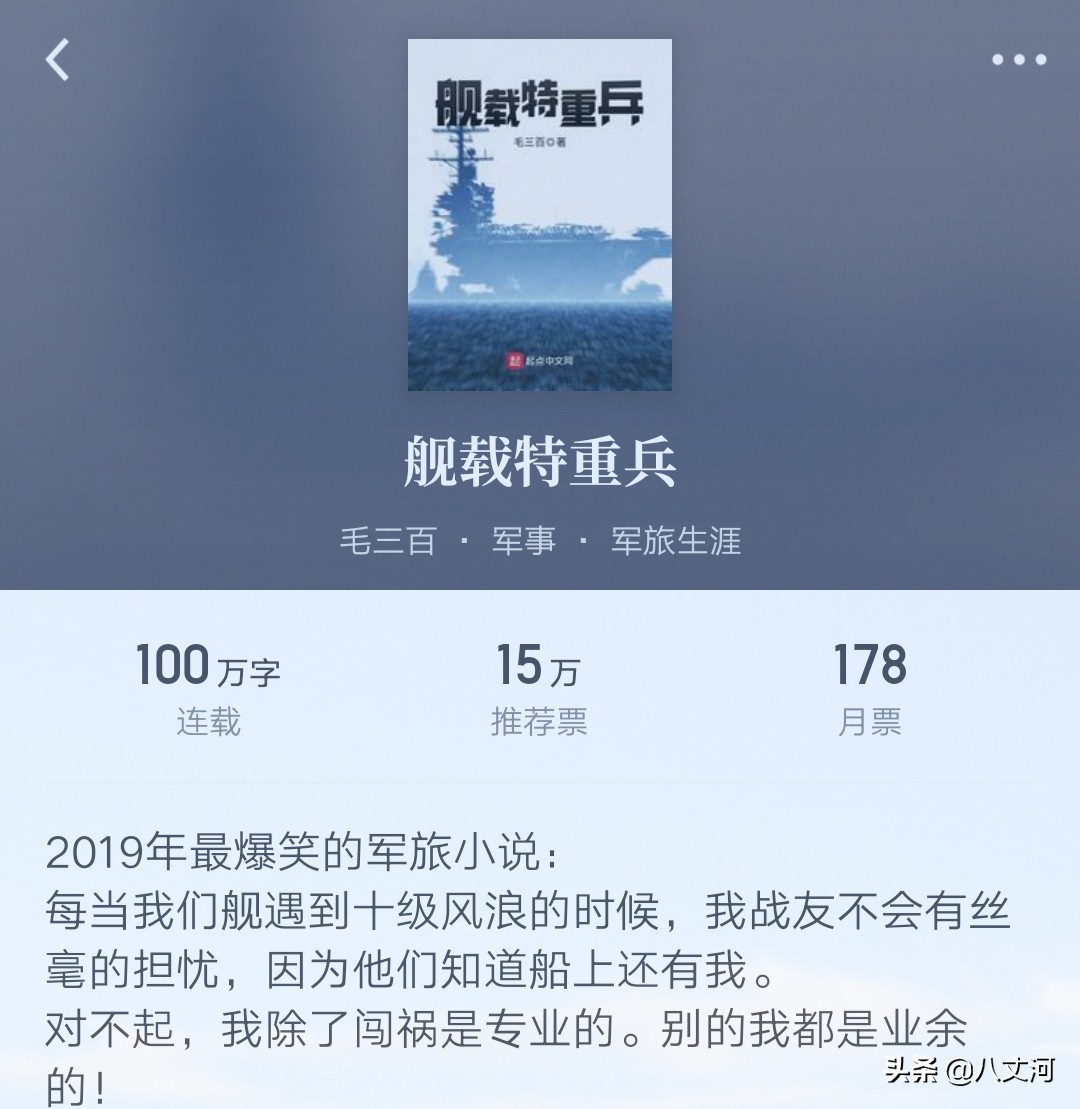The image size is (1080, 1109).
Task: Open the 军旅生涯 genre tag
Action: [x=675, y=540]
